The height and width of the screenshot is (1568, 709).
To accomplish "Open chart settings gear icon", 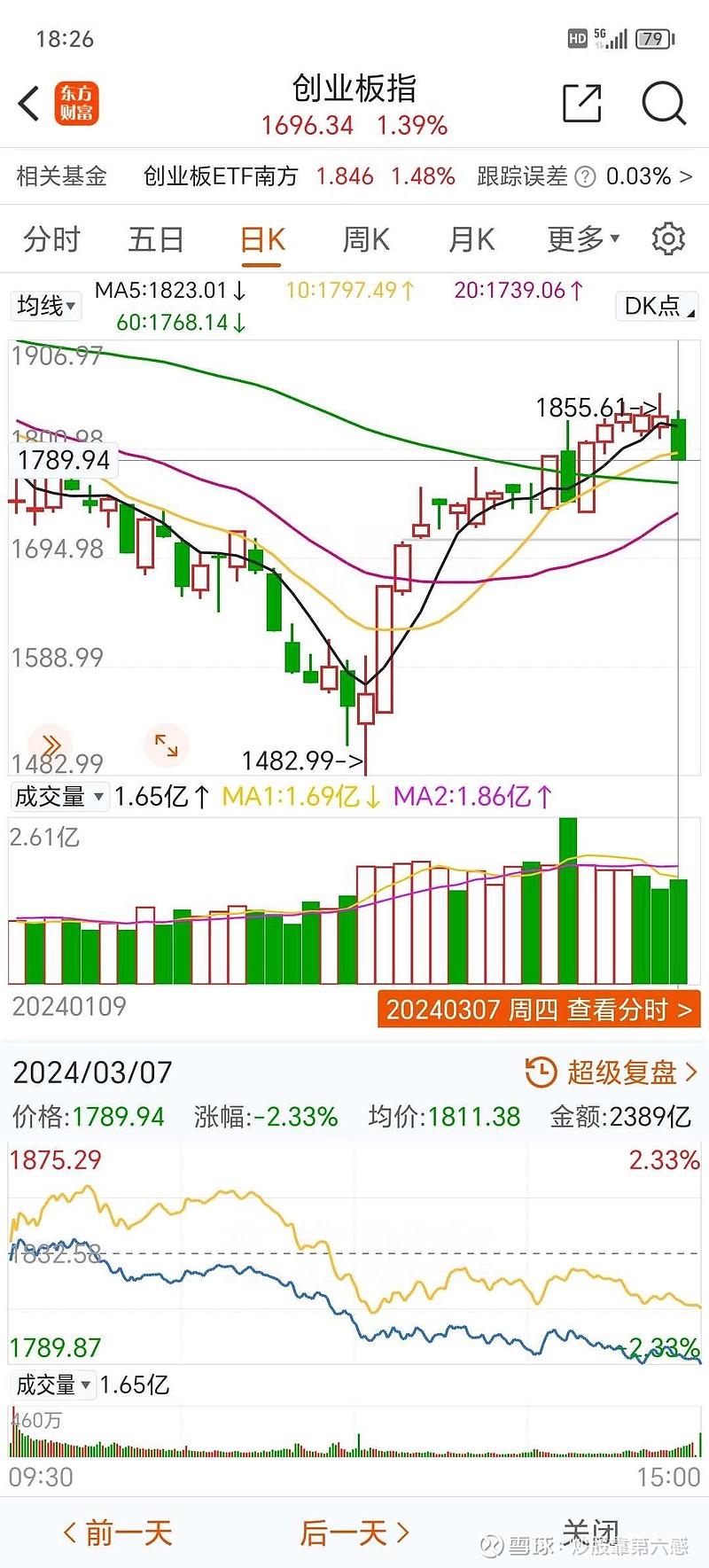I will 668,239.
